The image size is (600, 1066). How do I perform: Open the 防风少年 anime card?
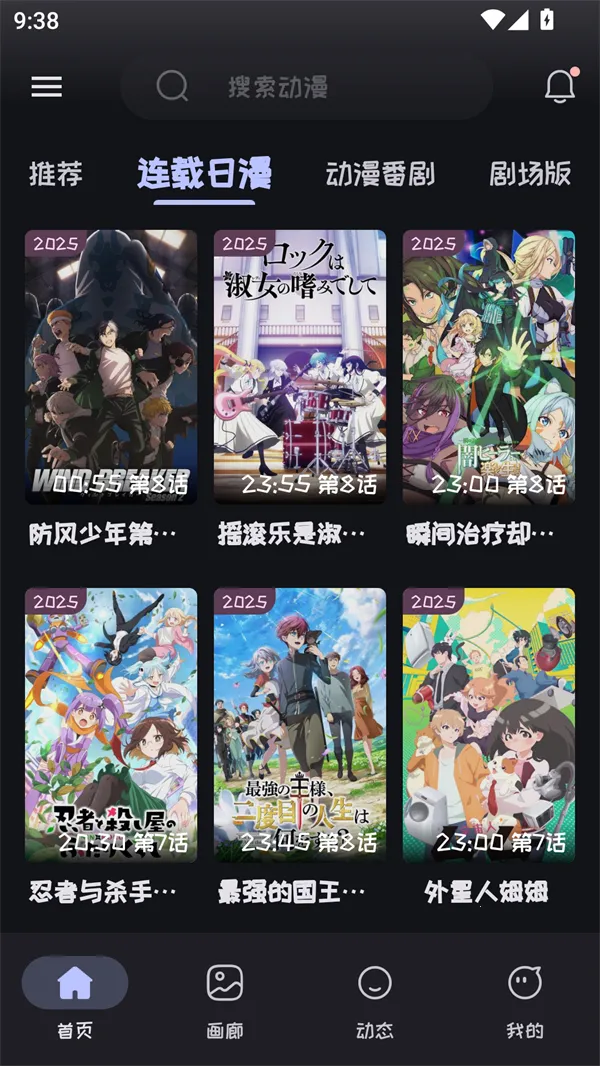[111, 367]
